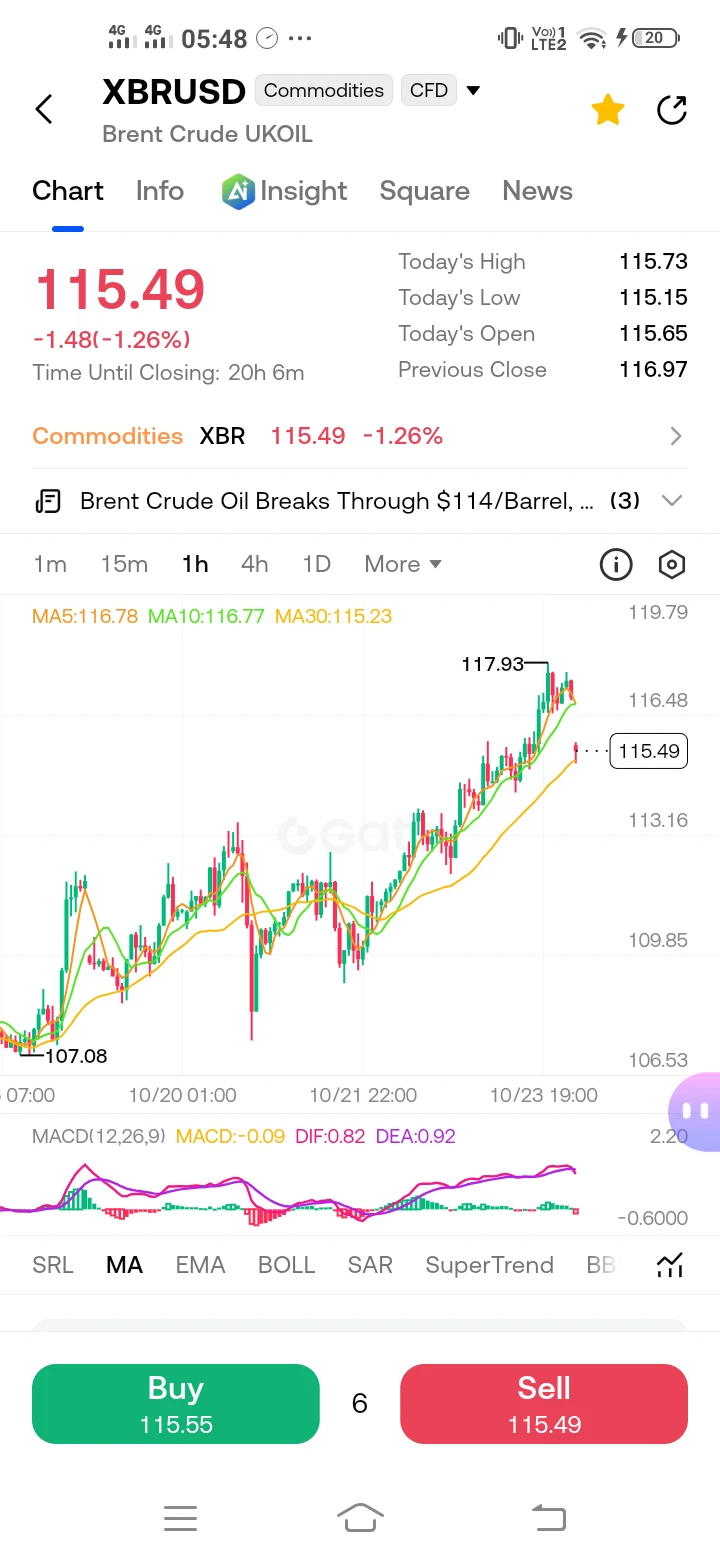Open the AI Insight tab
Viewport: 720px width, 1560px height.
pyautogui.click(x=284, y=191)
